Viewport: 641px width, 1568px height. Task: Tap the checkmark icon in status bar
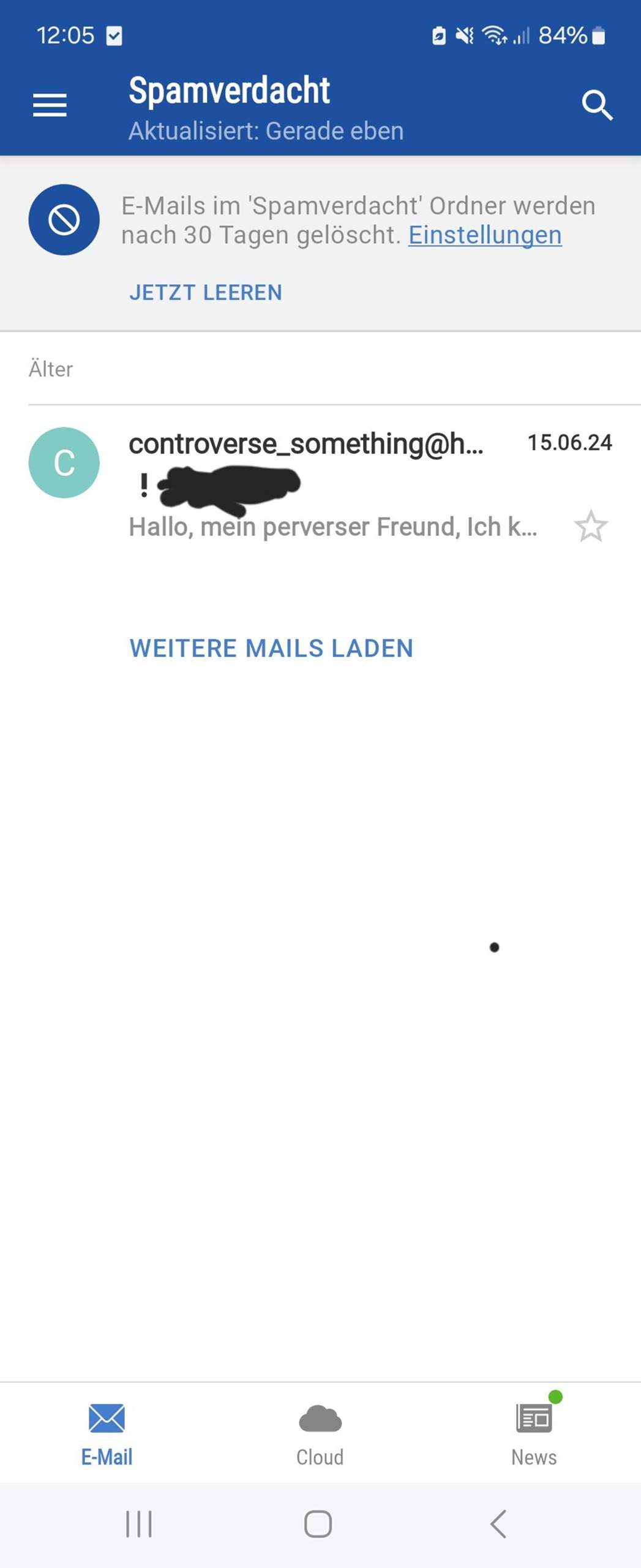coord(114,35)
